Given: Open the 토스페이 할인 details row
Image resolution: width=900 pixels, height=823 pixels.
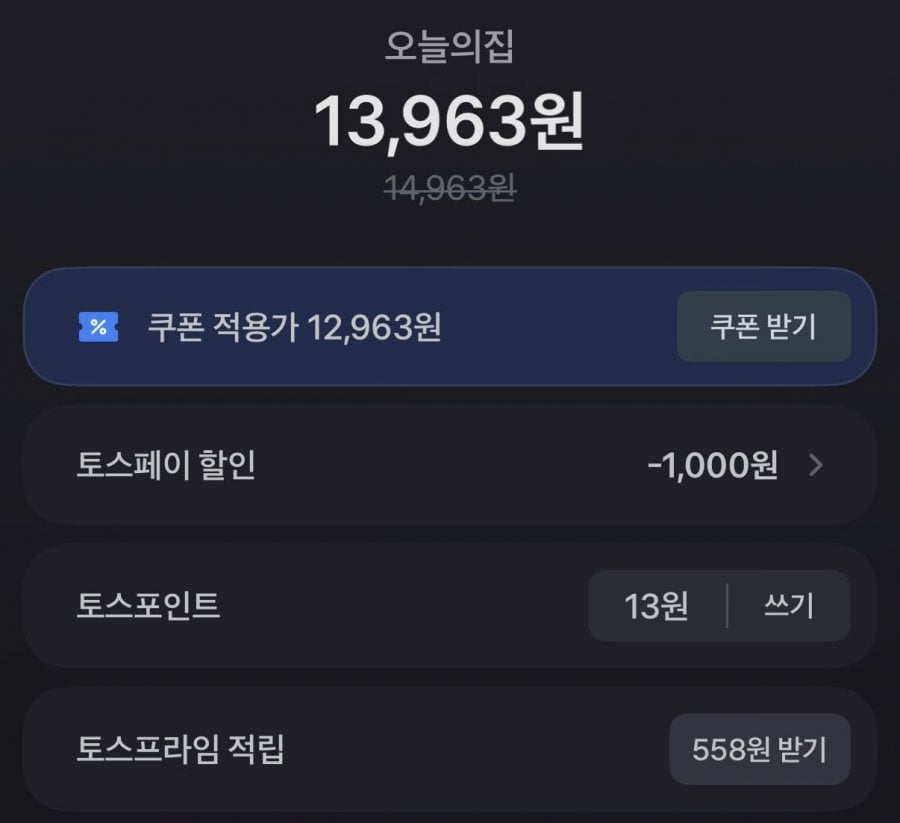Looking at the screenshot, I should click(450, 465).
